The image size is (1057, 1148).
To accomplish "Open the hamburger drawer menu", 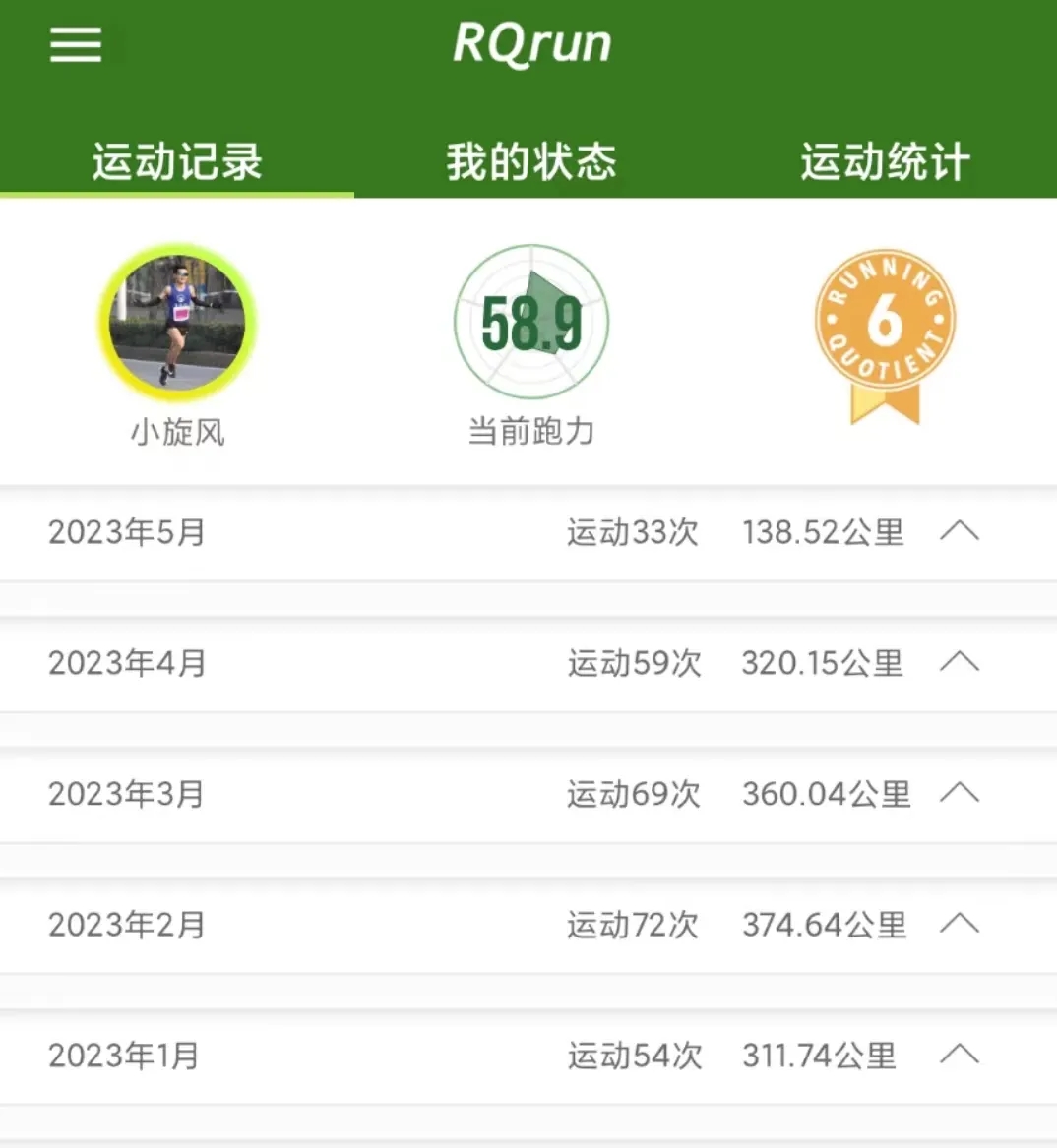I will tap(76, 45).
